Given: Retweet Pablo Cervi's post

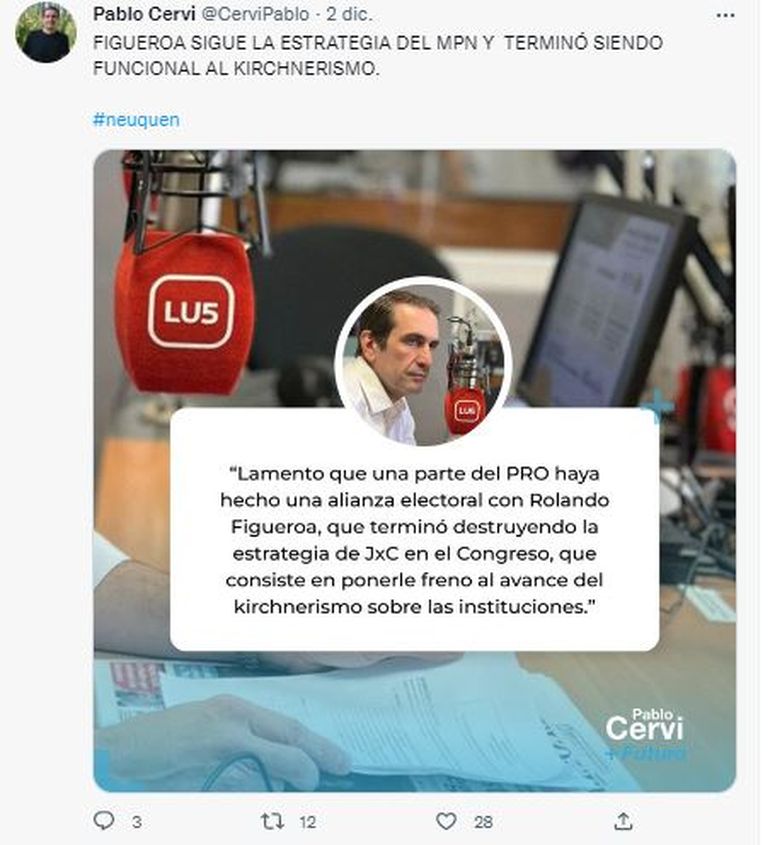Looking at the screenshot, I should [272, 821].
